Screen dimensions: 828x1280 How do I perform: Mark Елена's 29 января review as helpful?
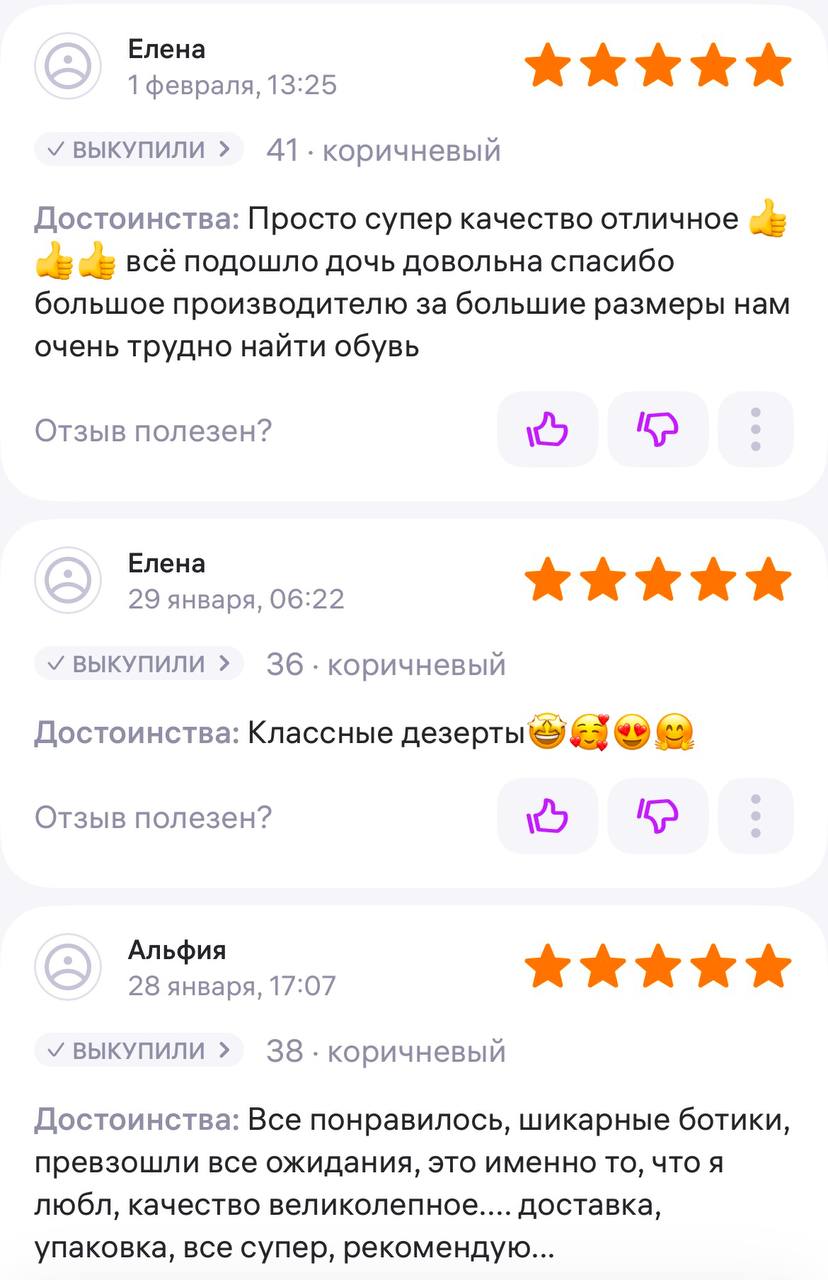click(547, 816)
